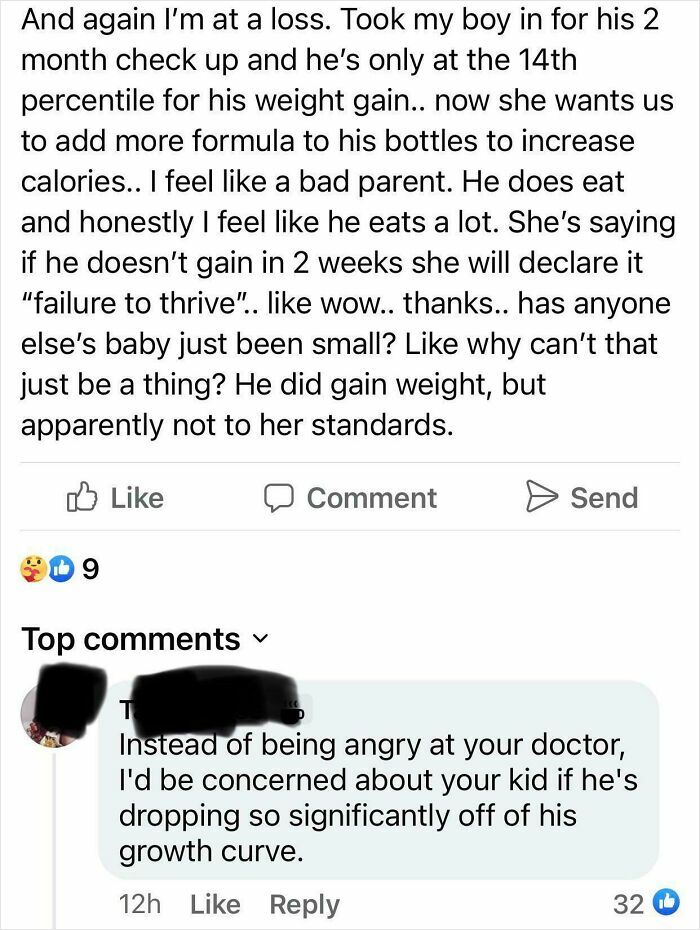Image resolution: width=700 pixels, height=930 pixels.
Task: Reply to the growth curve comment
Action: (304, 904)
